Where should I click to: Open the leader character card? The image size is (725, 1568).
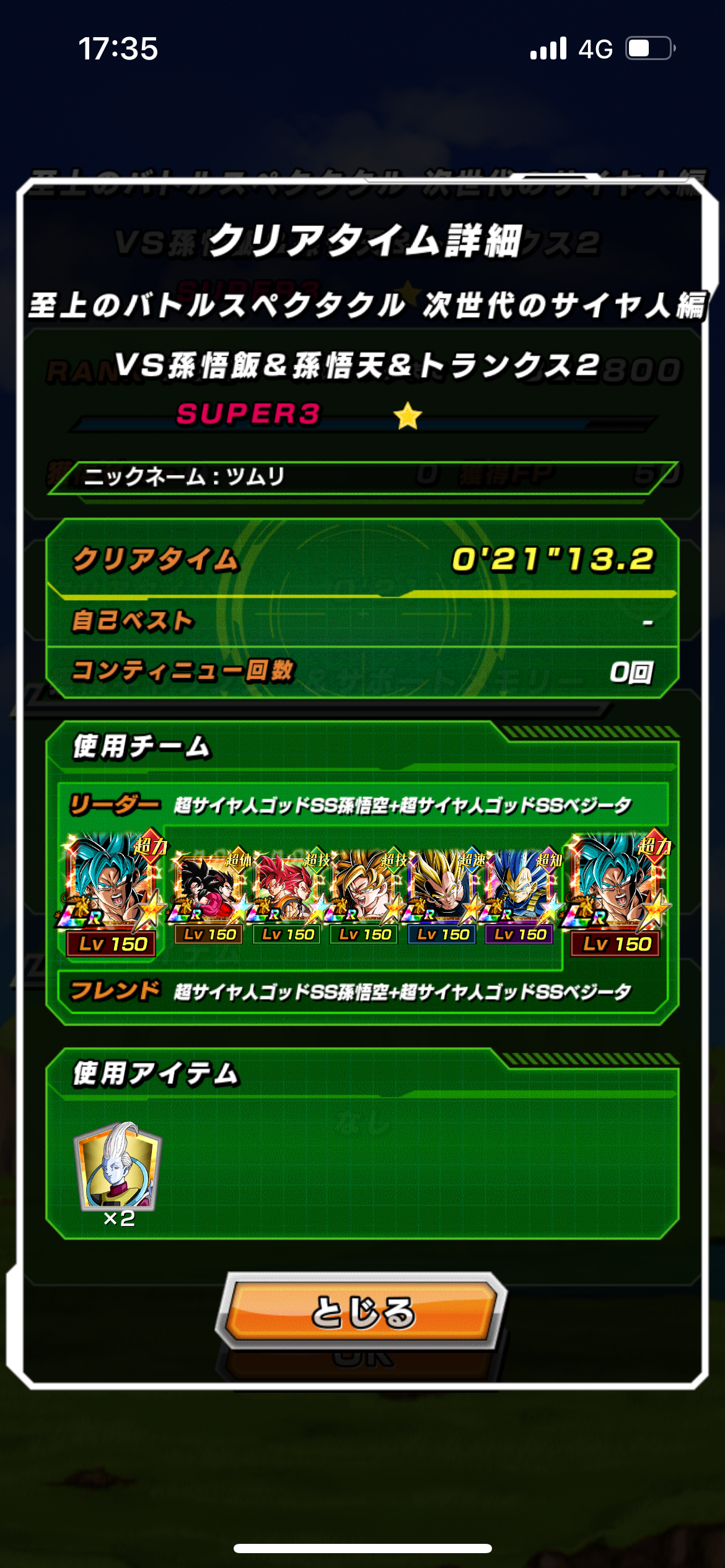[112, 892]
